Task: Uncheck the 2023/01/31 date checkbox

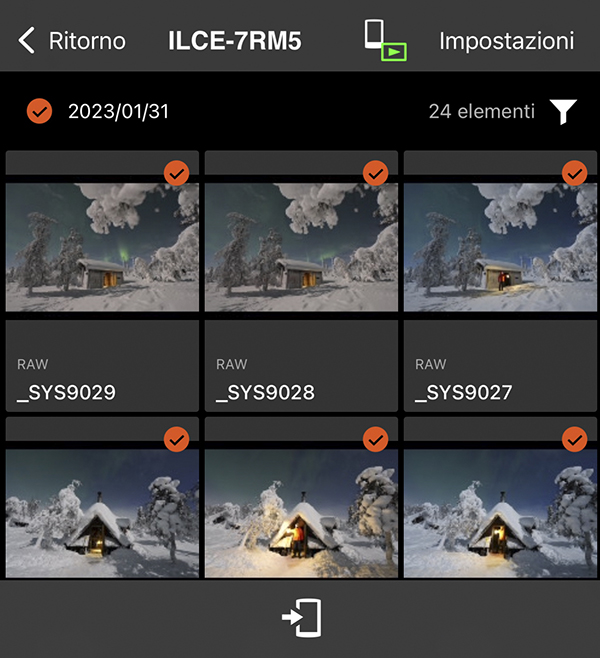Action: (39, 111)
